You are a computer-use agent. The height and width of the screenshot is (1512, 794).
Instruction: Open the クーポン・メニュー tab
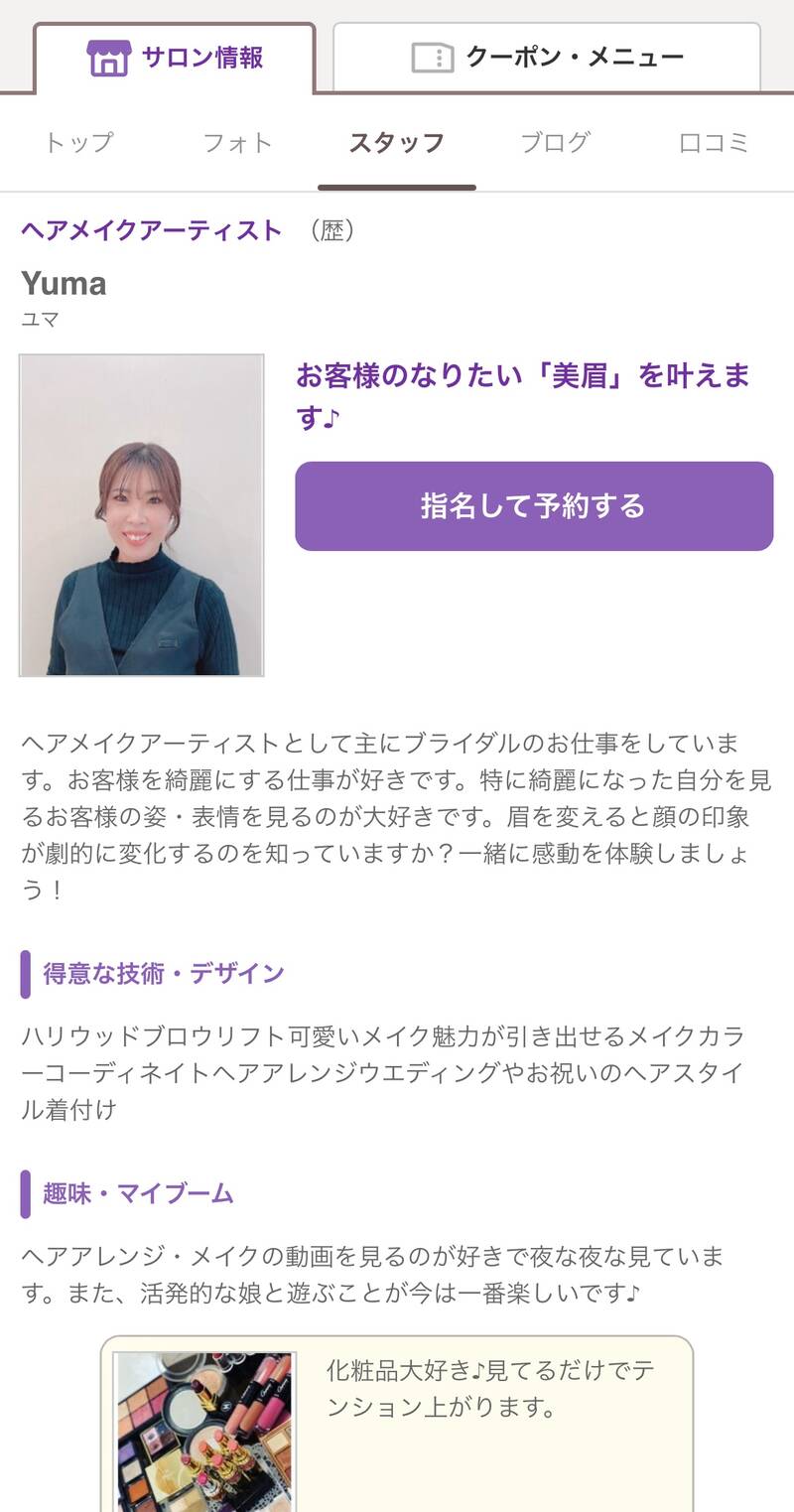(x=547, y=58)
